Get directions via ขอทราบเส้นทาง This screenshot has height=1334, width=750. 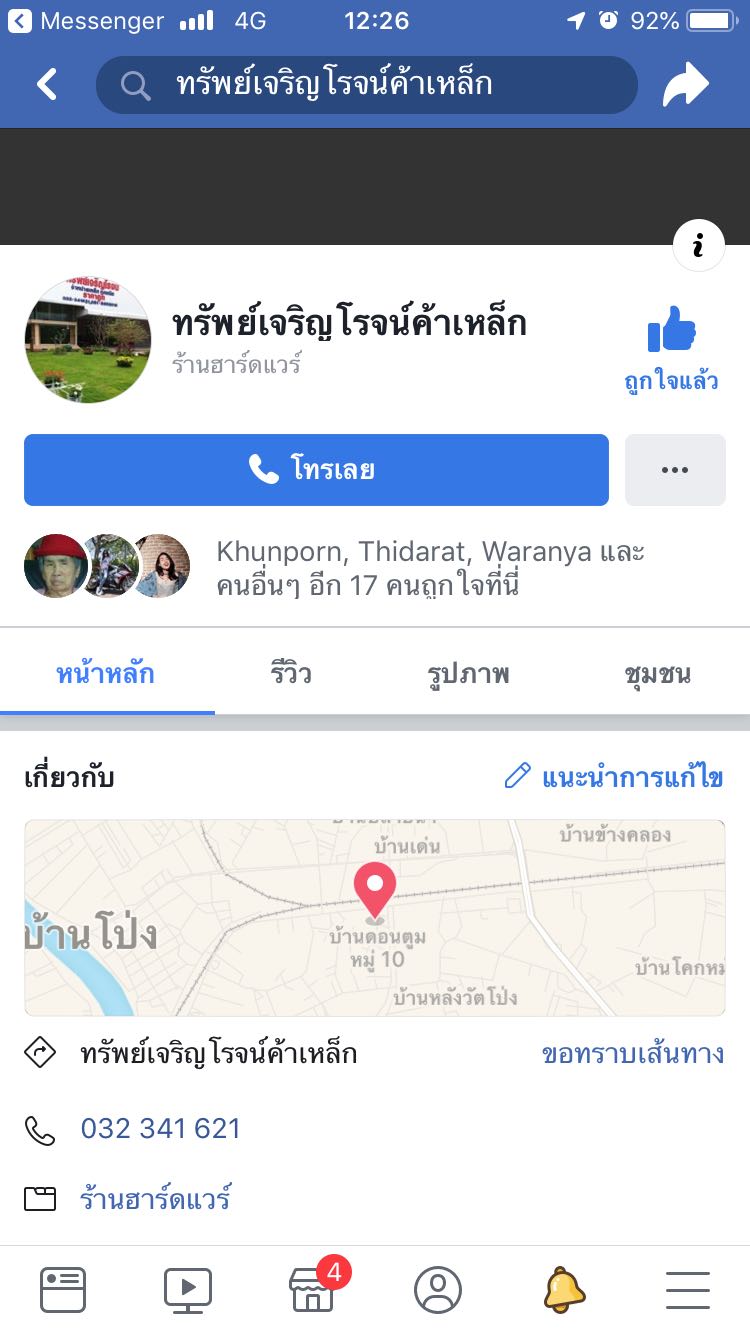tap(633, 1053)
